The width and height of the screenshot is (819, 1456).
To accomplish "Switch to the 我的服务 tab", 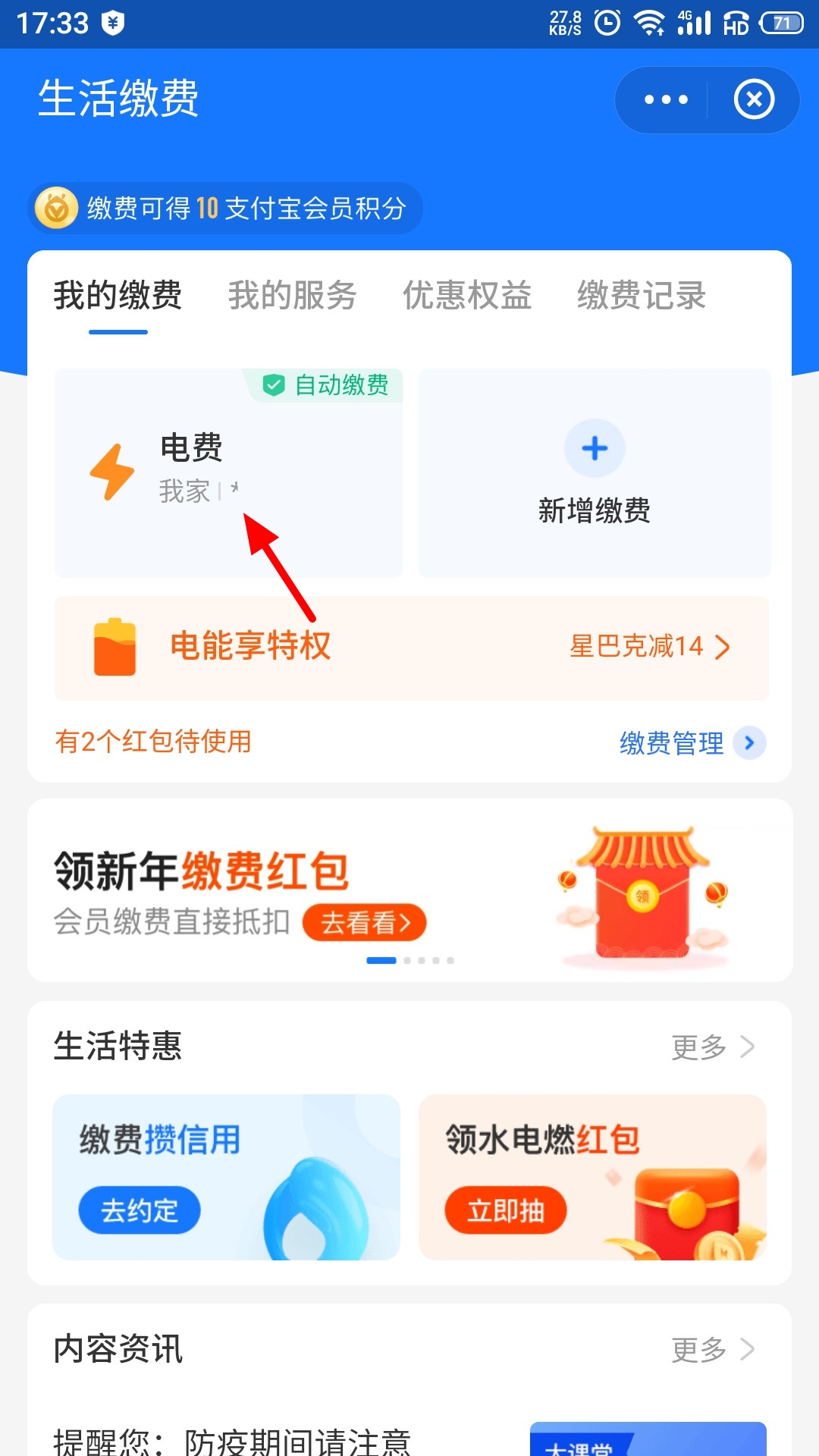I will click(293, 297).
